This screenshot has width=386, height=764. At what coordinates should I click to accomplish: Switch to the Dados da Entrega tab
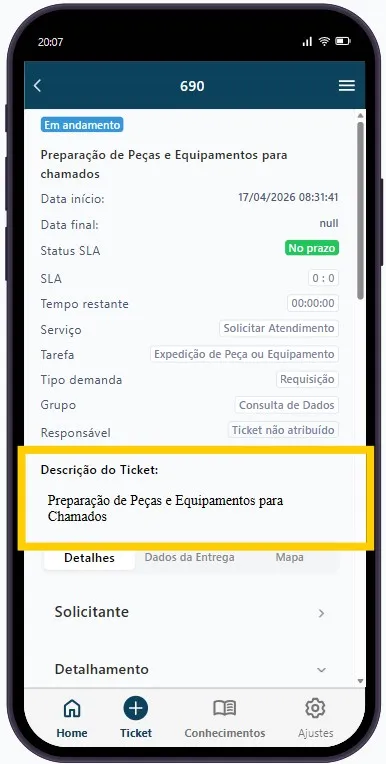tap(189, 557)
